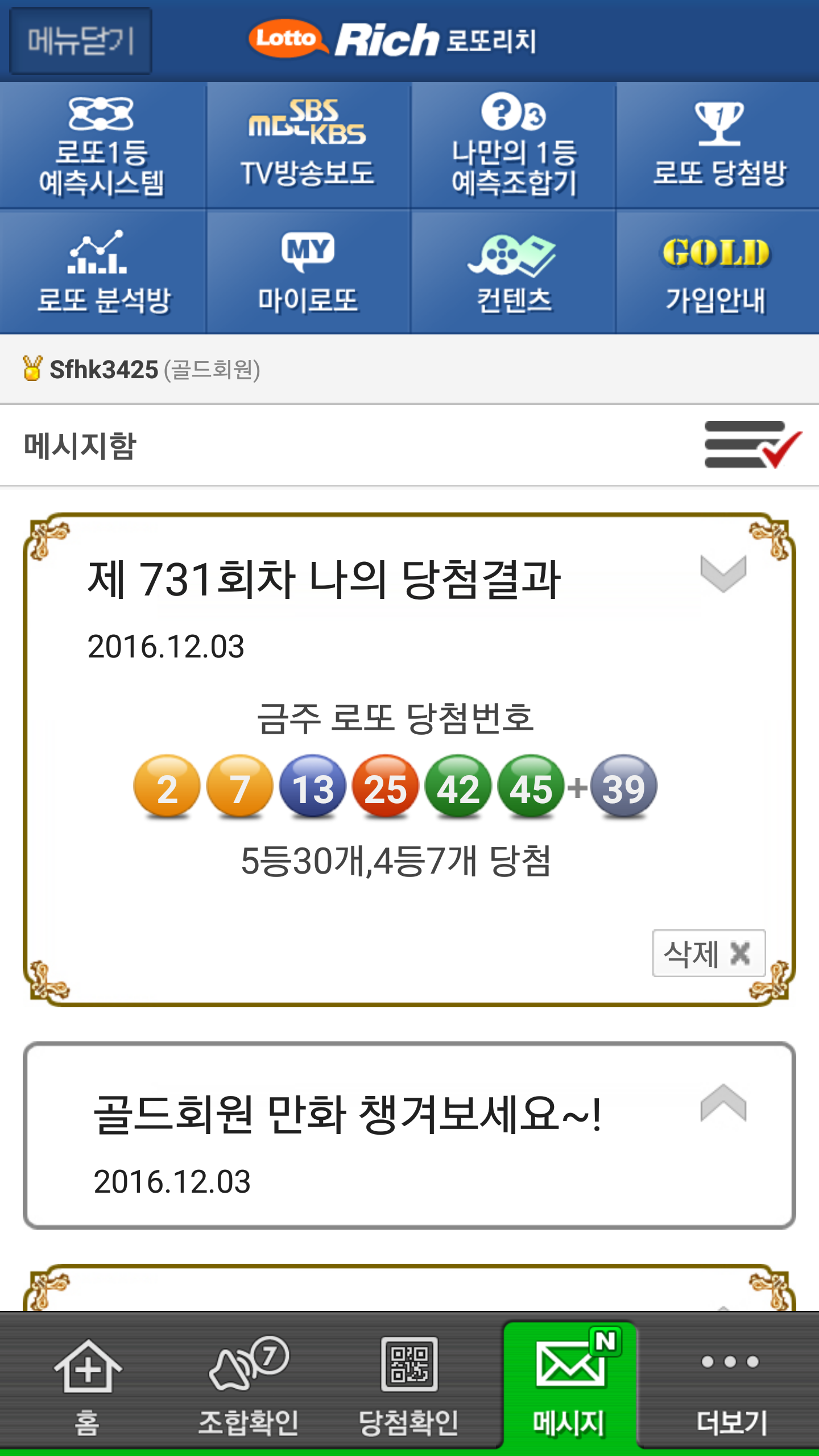
Task: Expand the 골드회원 만화 챙겨보세요 message
Action: (x=723, y=1103)
